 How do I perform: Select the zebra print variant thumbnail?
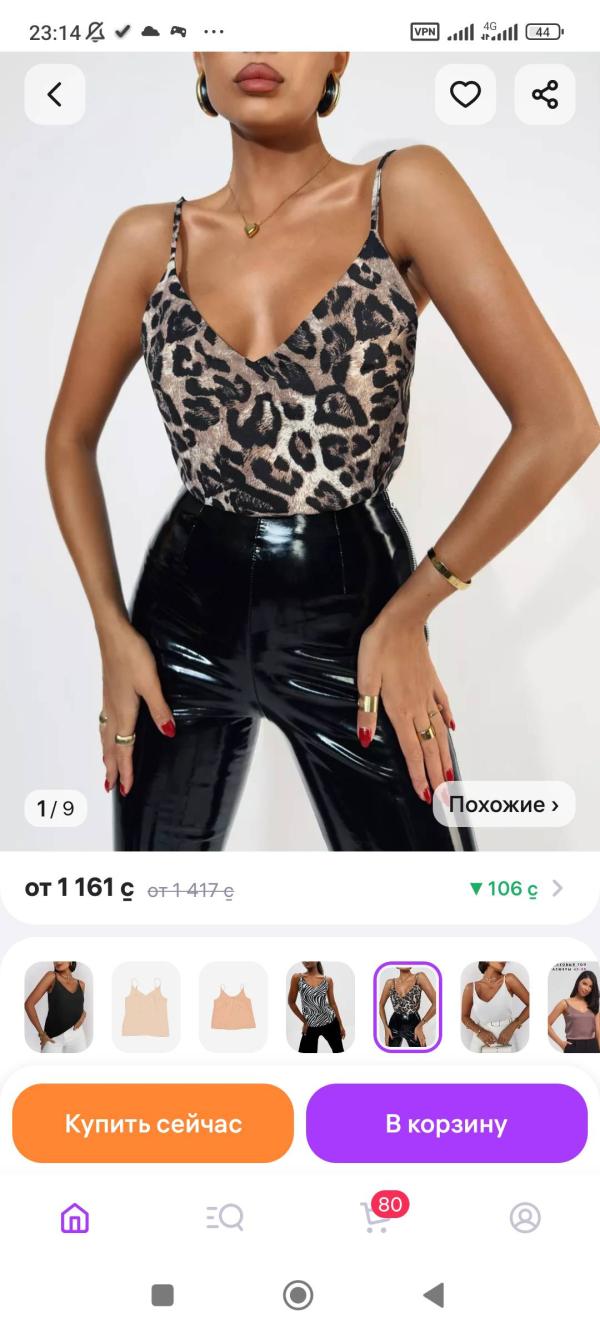(321, 1007)
